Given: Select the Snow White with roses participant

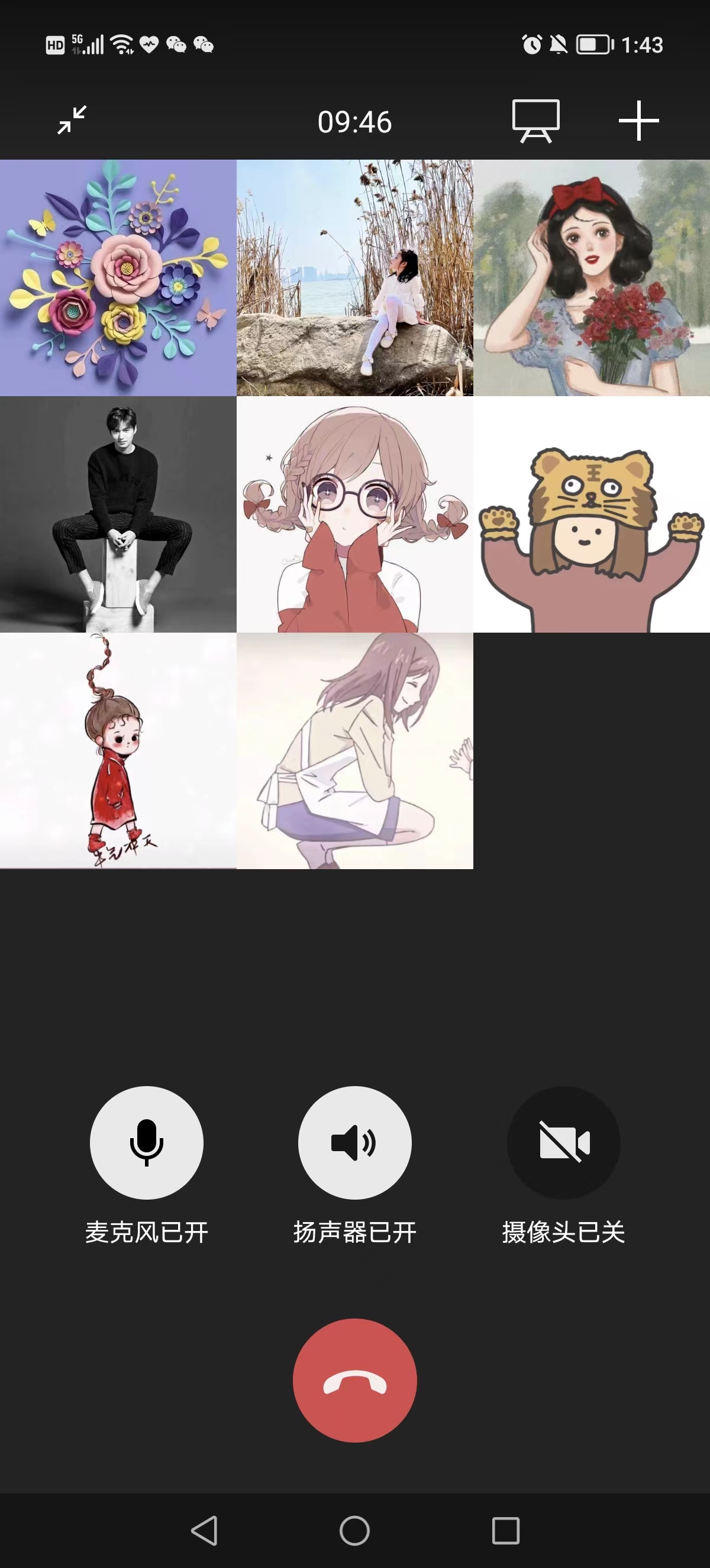Looking at the screenshot, I should click(591, 277).
